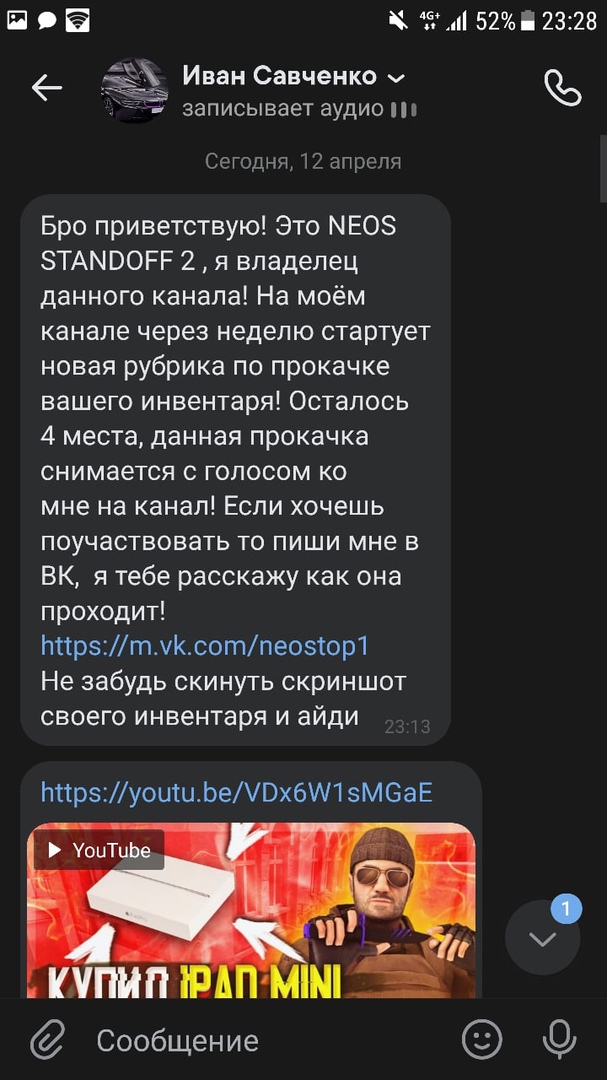Open the youtu.be/VDx6W1sMGaE link
This screenshot has height=1080, width=607.
coord(236,793)
